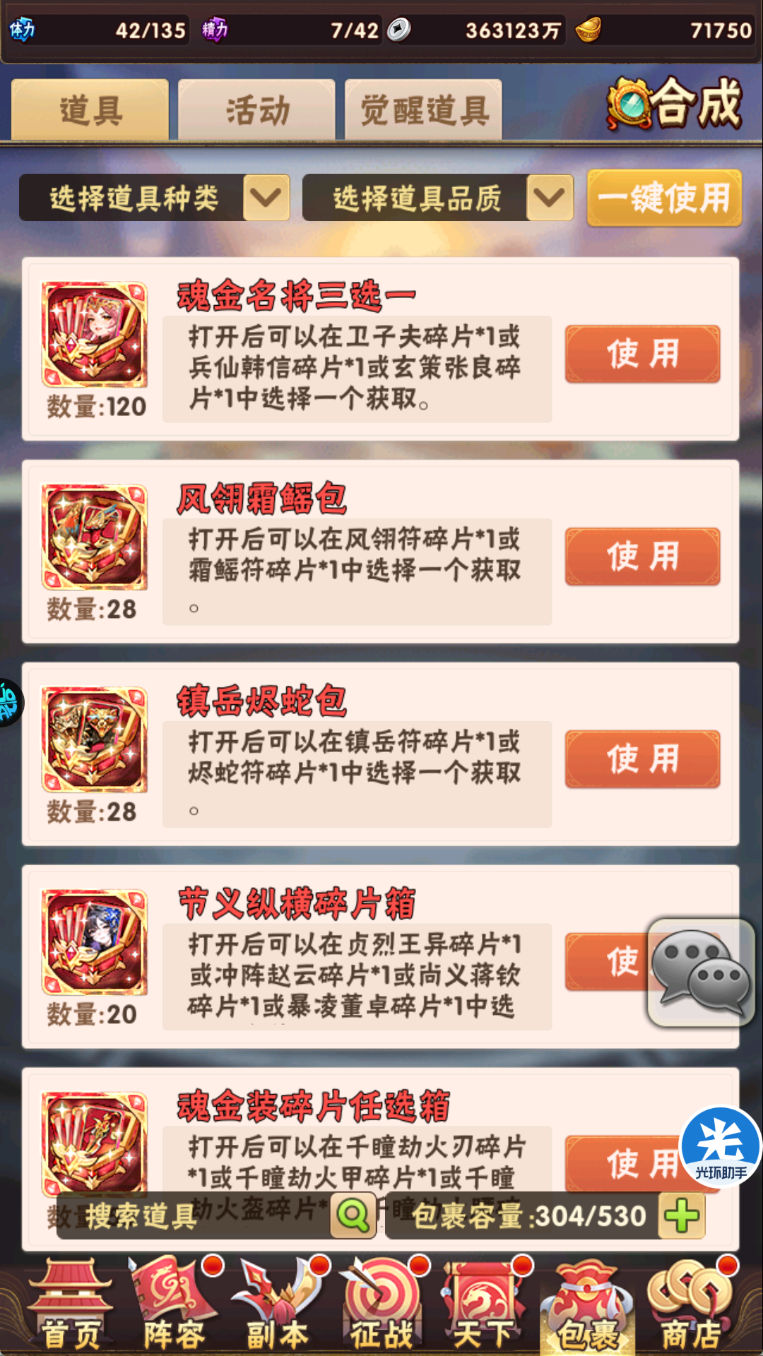The width and height of the screenshot is (763, 1356).
Task: Open the 天下 tab
Action: [484, 1305]
